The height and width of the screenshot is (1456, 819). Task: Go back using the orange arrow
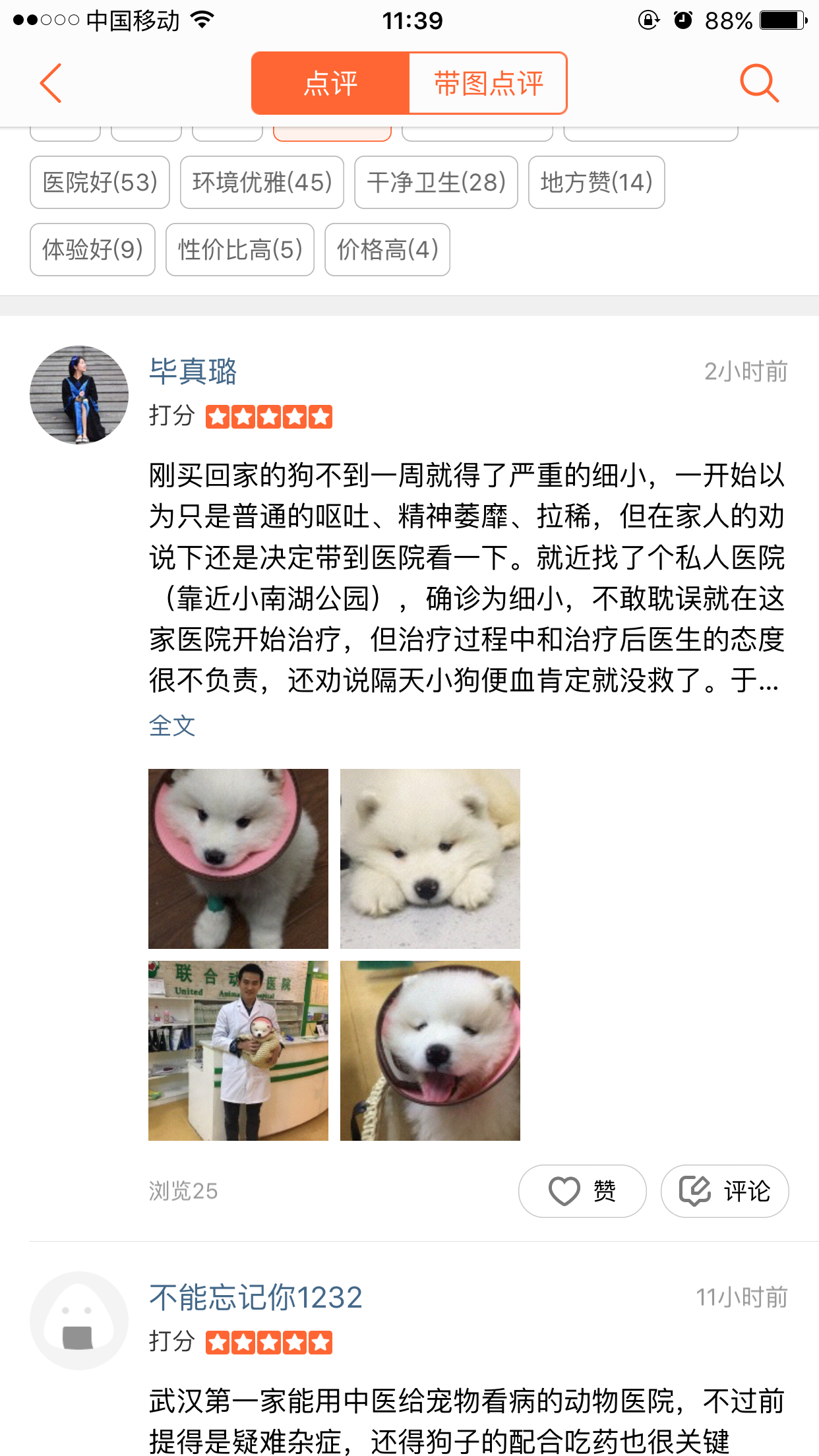(51, 83)
